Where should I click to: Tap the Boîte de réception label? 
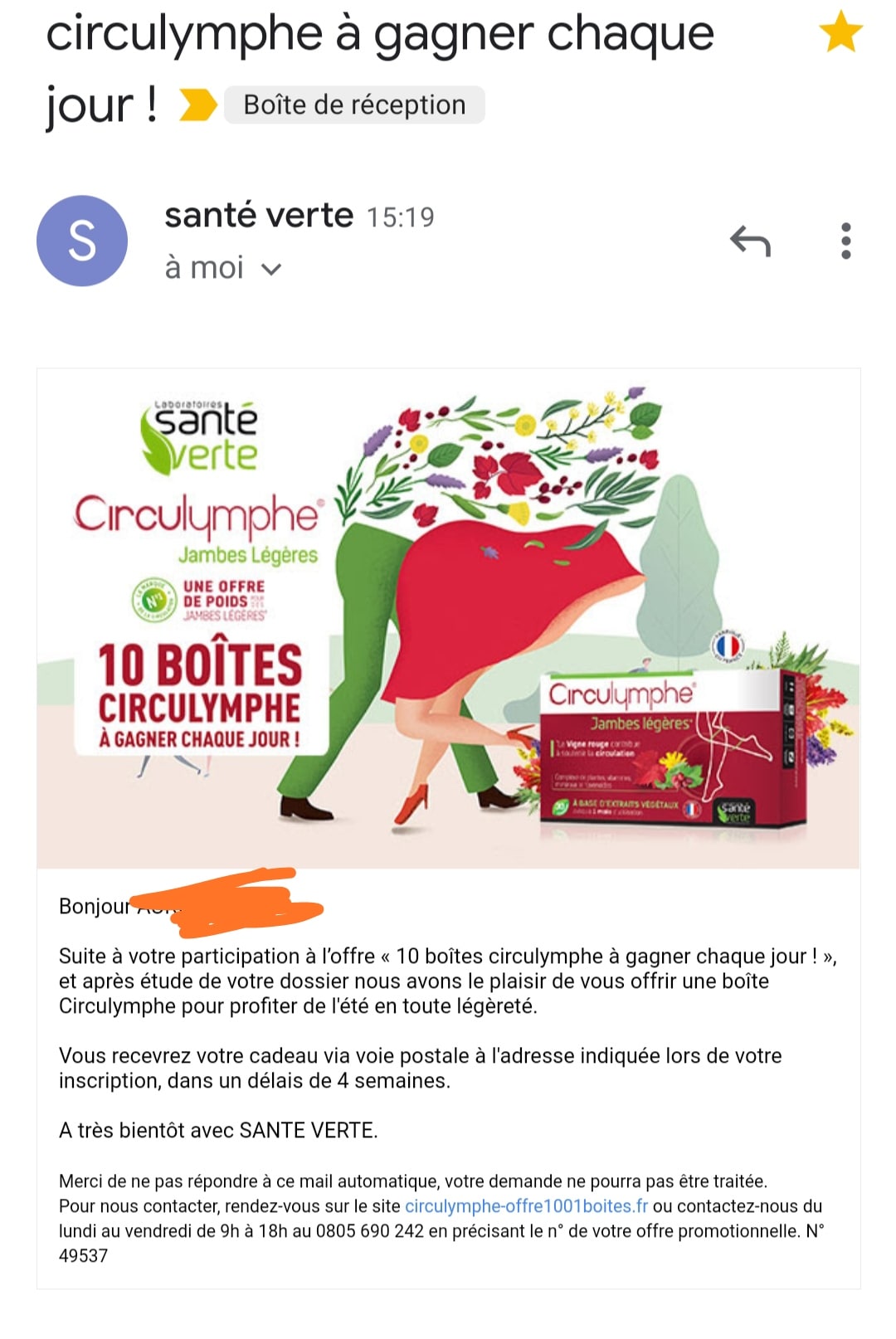354,105
